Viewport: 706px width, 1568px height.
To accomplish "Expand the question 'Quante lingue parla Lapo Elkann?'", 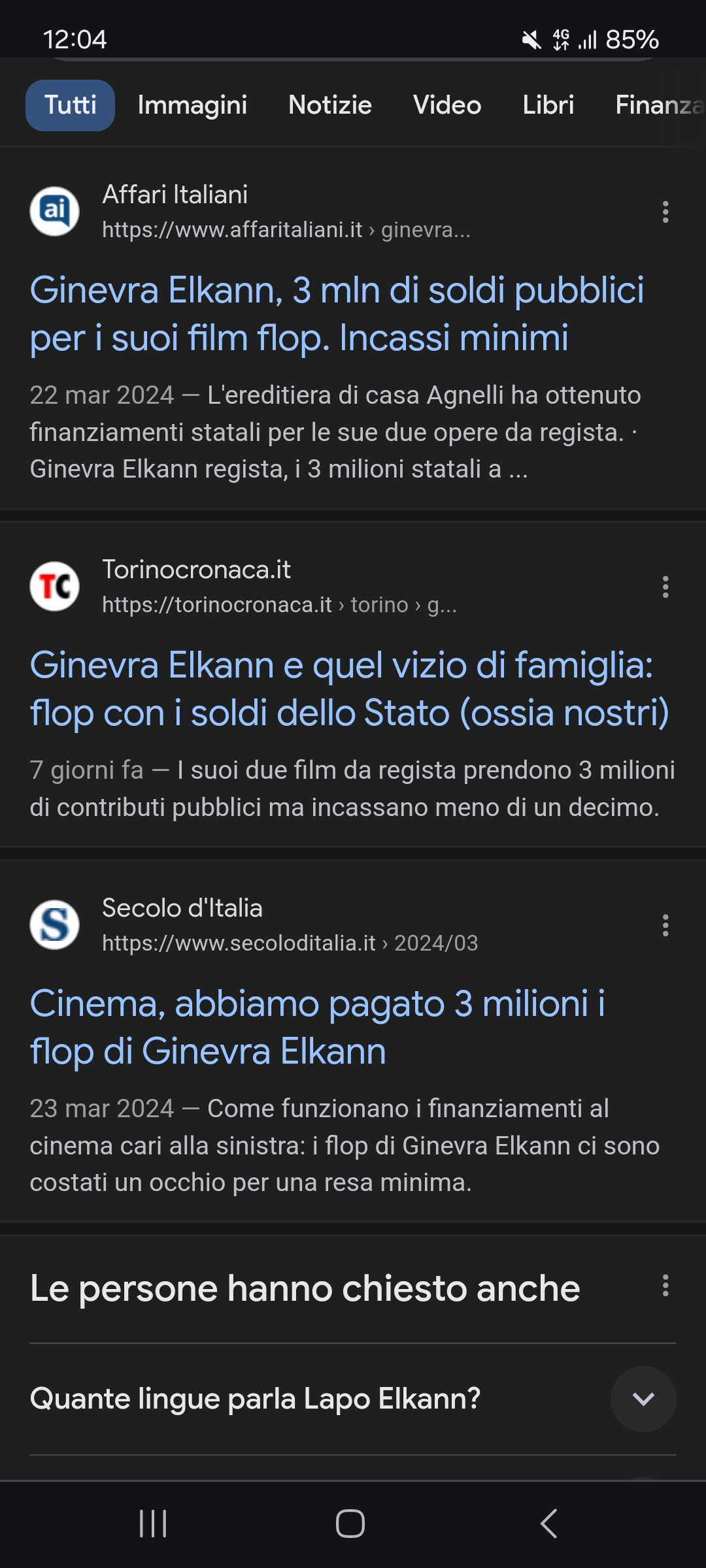I will [353, 1399].
